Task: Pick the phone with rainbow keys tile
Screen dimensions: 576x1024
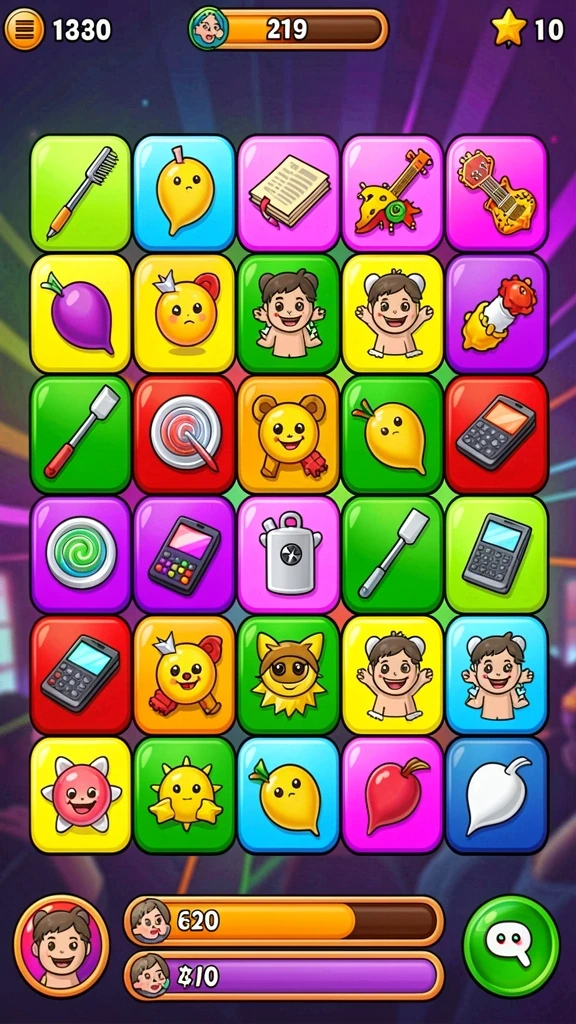Action: [x=184, y=555]
